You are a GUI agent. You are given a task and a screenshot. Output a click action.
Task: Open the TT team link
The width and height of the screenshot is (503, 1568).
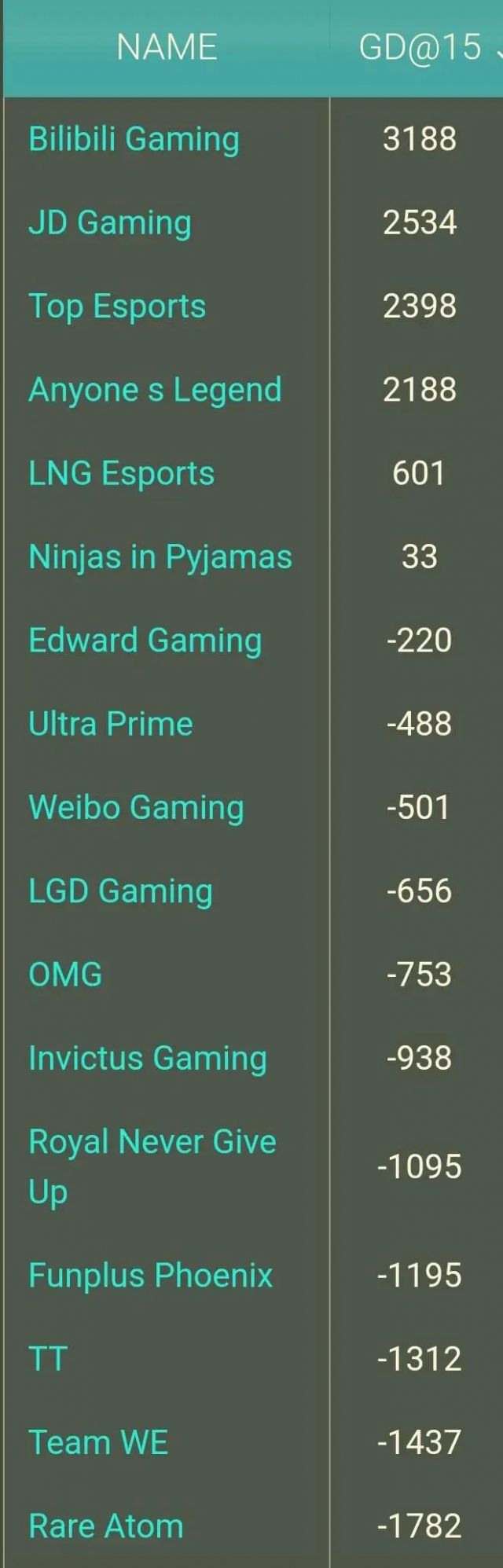tap(48, 1359)
